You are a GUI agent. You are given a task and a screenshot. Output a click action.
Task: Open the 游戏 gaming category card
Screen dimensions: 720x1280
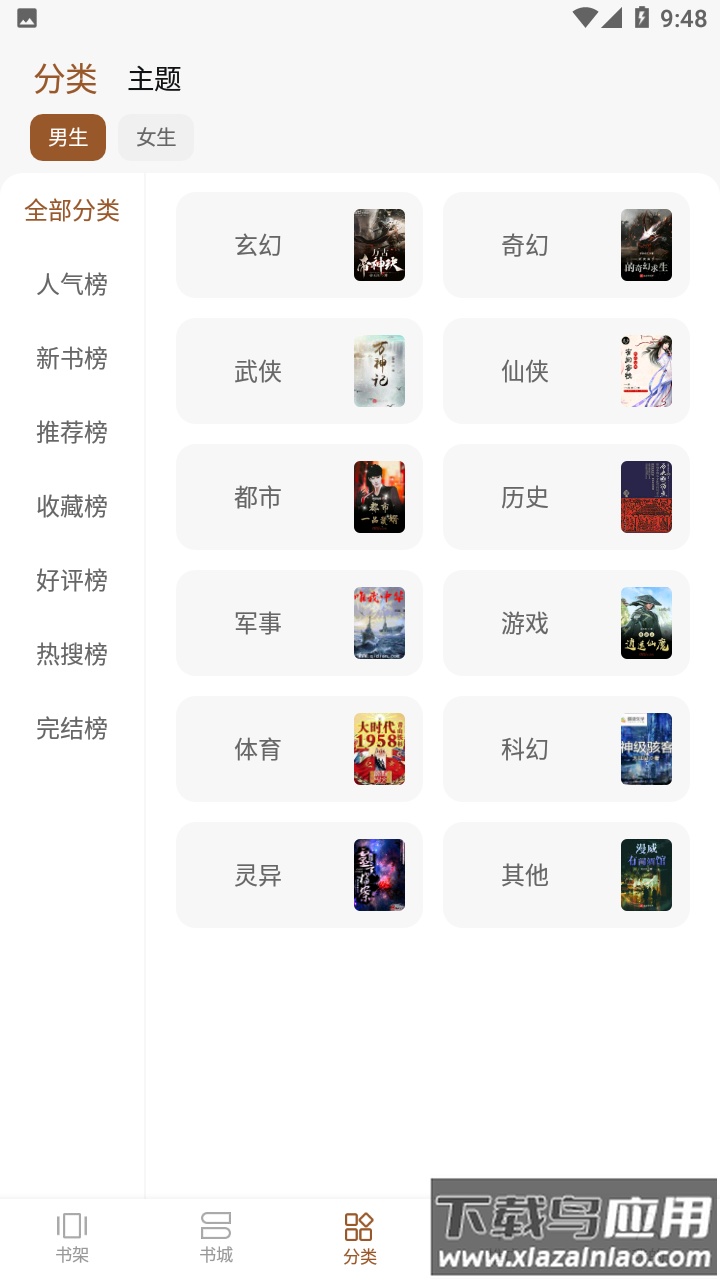point(566,623)
